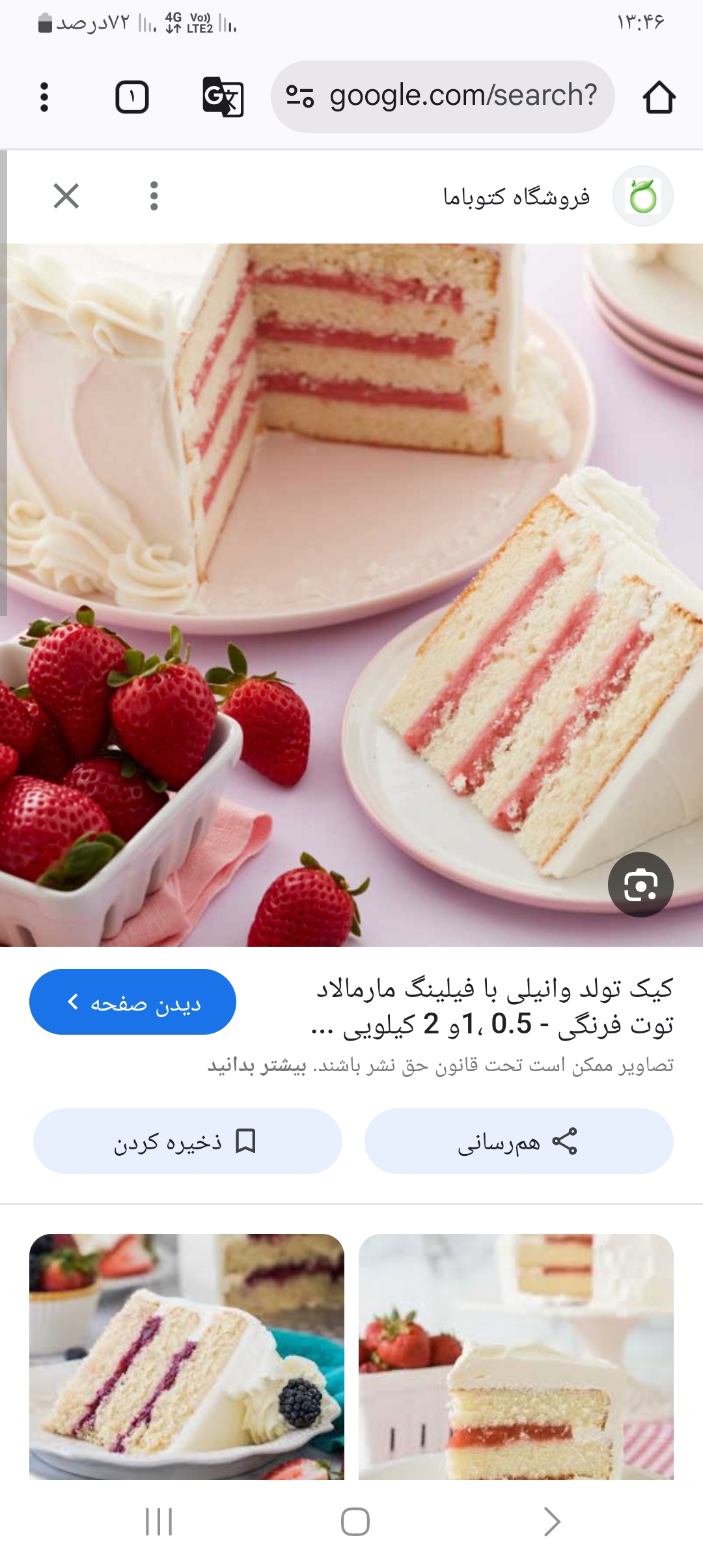The height and width of the screenshot is (1568, 703).
Task: Translate this page with Google Translate
Action: point(223,97)
